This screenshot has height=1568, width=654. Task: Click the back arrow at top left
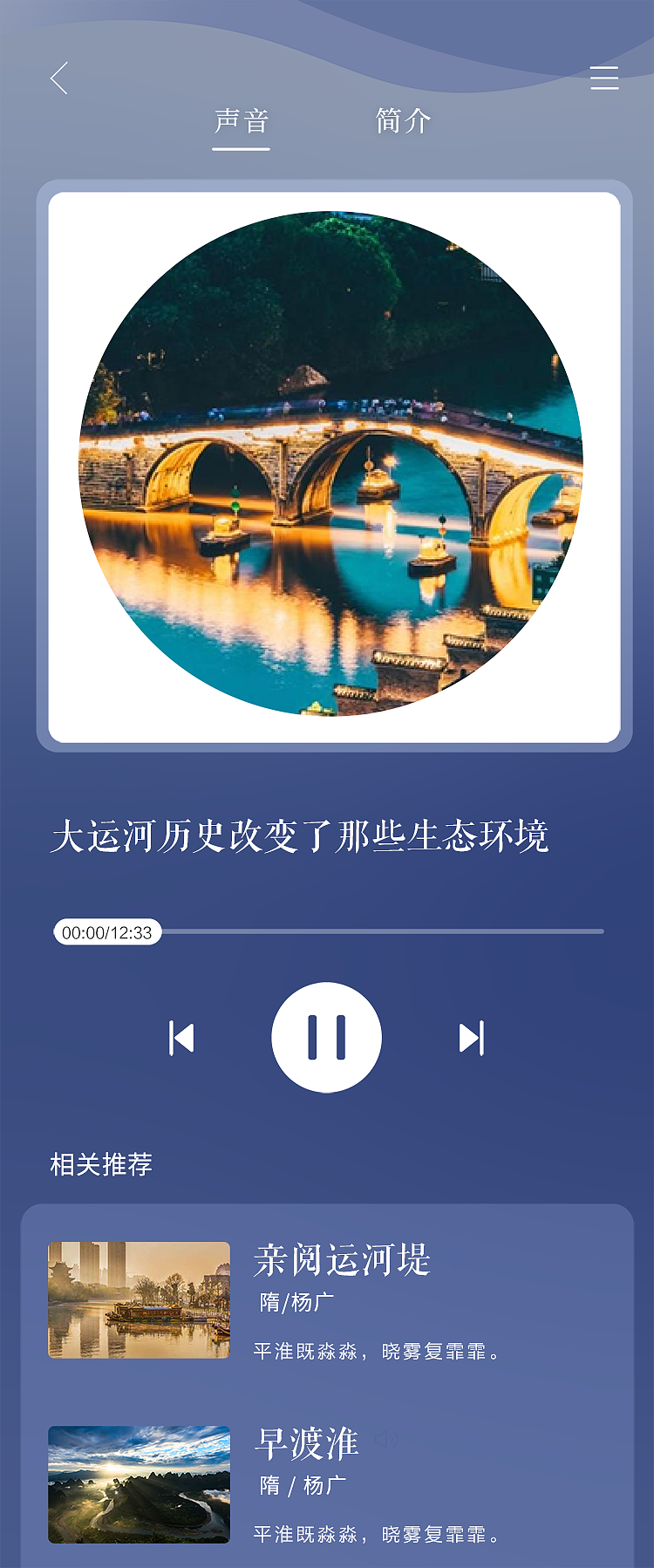(59, 78)
